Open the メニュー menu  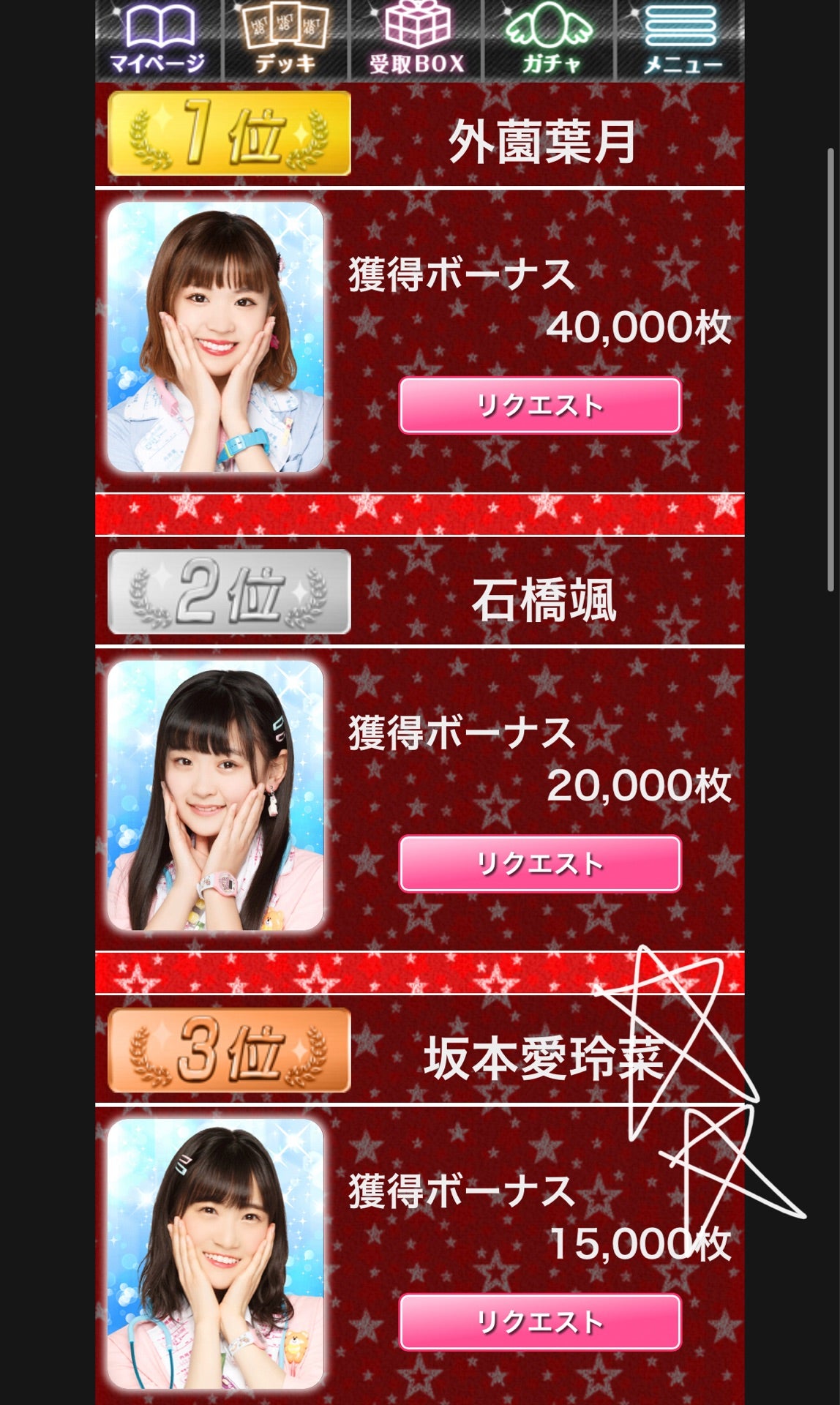[x=681, y=40]
